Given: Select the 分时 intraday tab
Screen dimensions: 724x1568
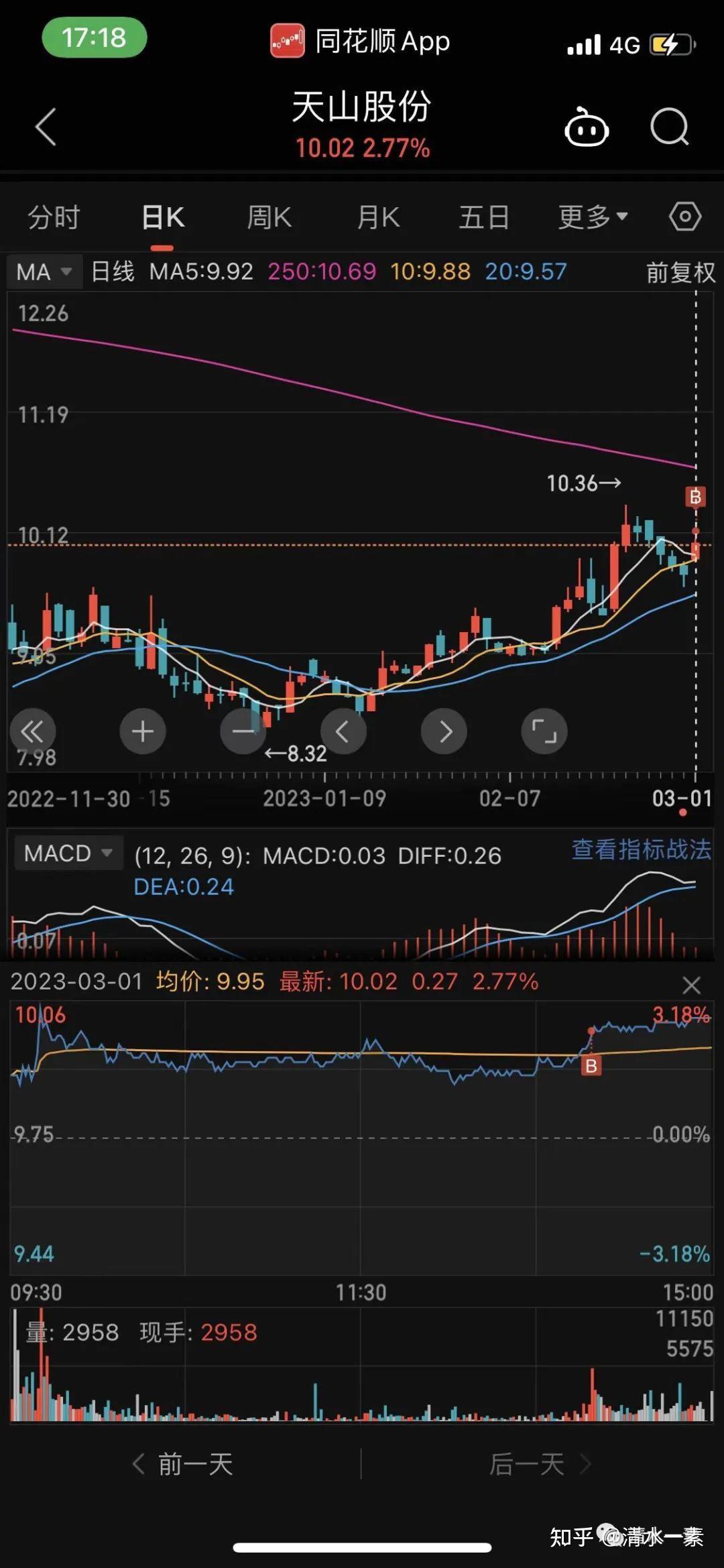Looking at the screenshot, I should click(53, 217).
